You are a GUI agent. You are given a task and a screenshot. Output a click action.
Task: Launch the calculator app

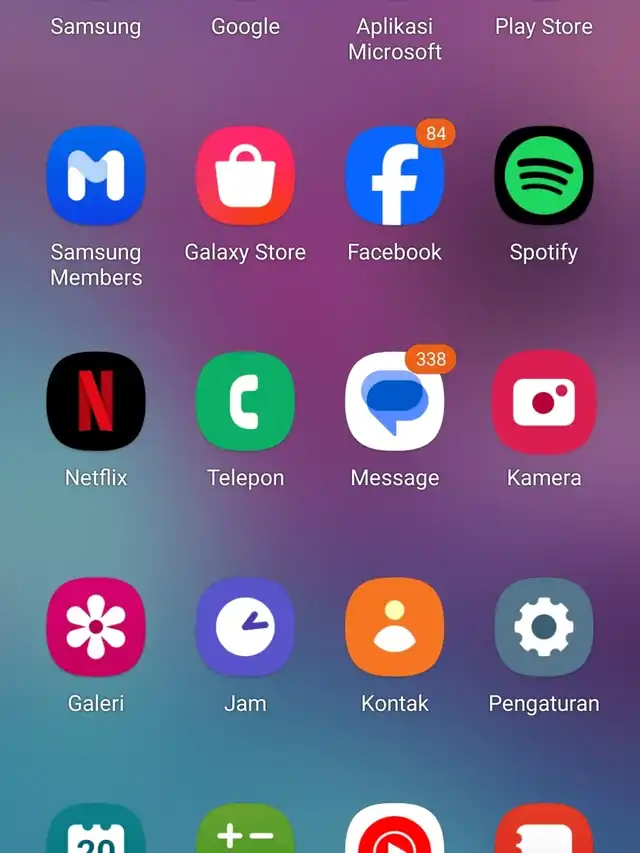pyautogui.click(x=245, y=832)
